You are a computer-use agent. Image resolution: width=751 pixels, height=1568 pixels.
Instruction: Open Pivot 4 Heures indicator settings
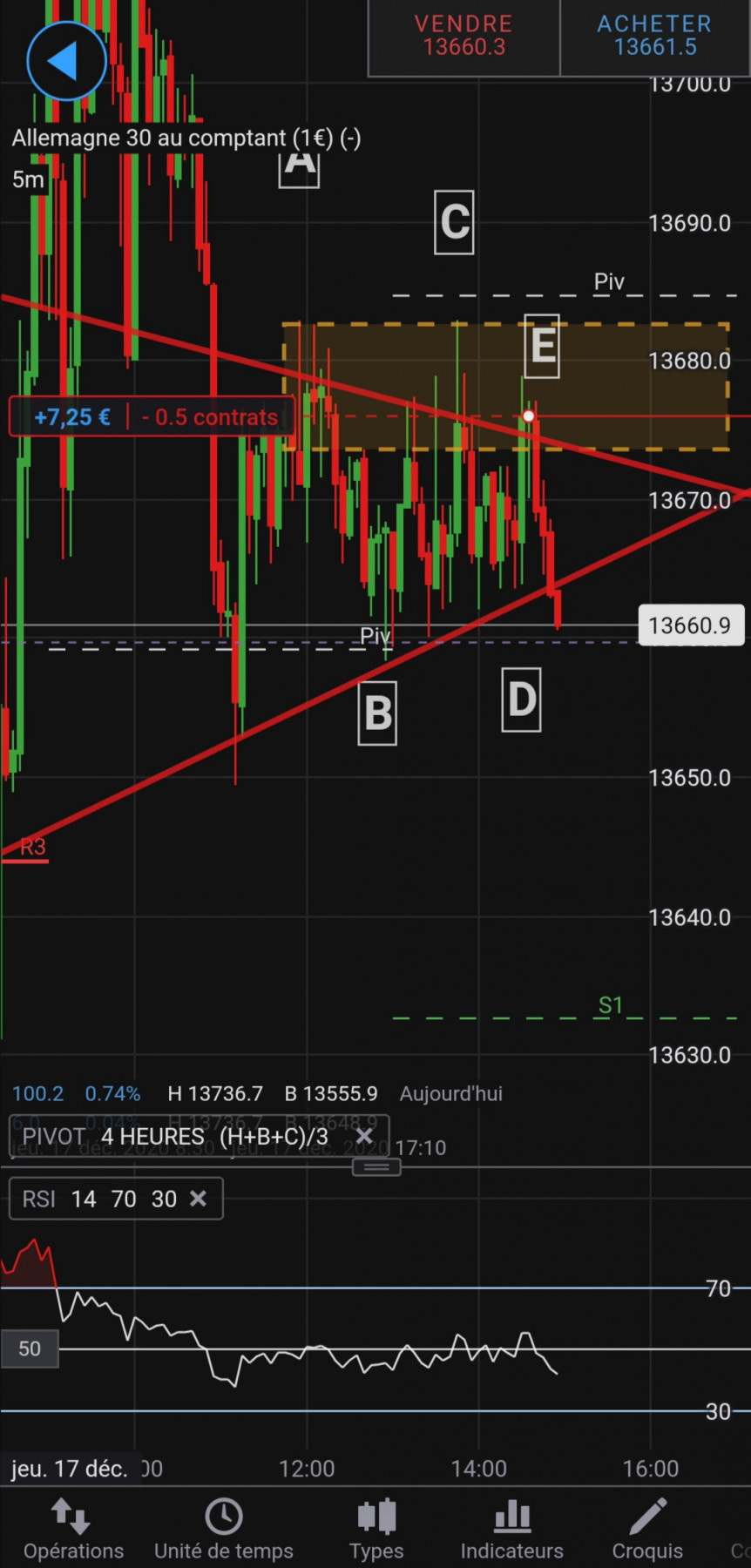point(174,1136)
